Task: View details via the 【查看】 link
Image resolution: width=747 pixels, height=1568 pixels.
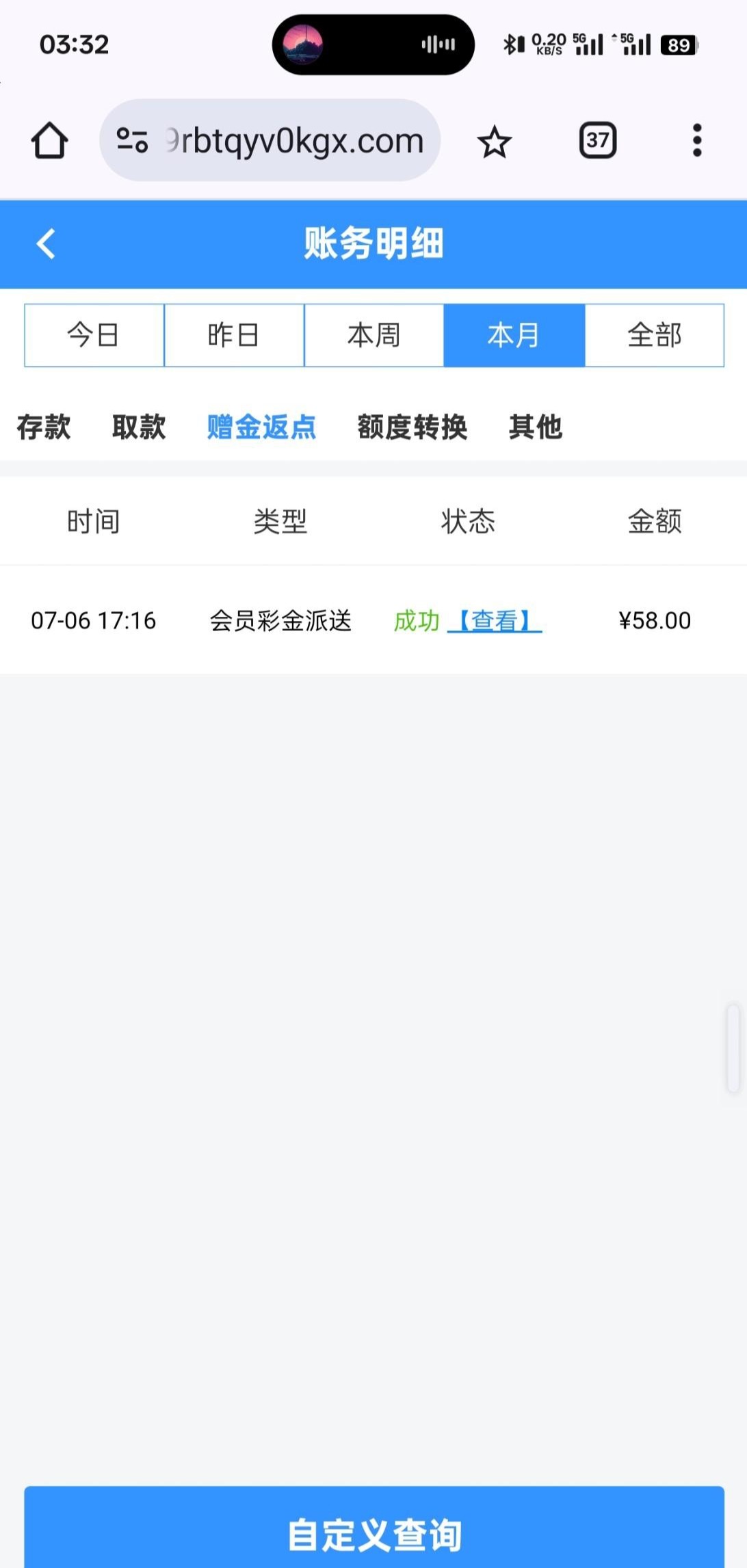Action: 494,621
